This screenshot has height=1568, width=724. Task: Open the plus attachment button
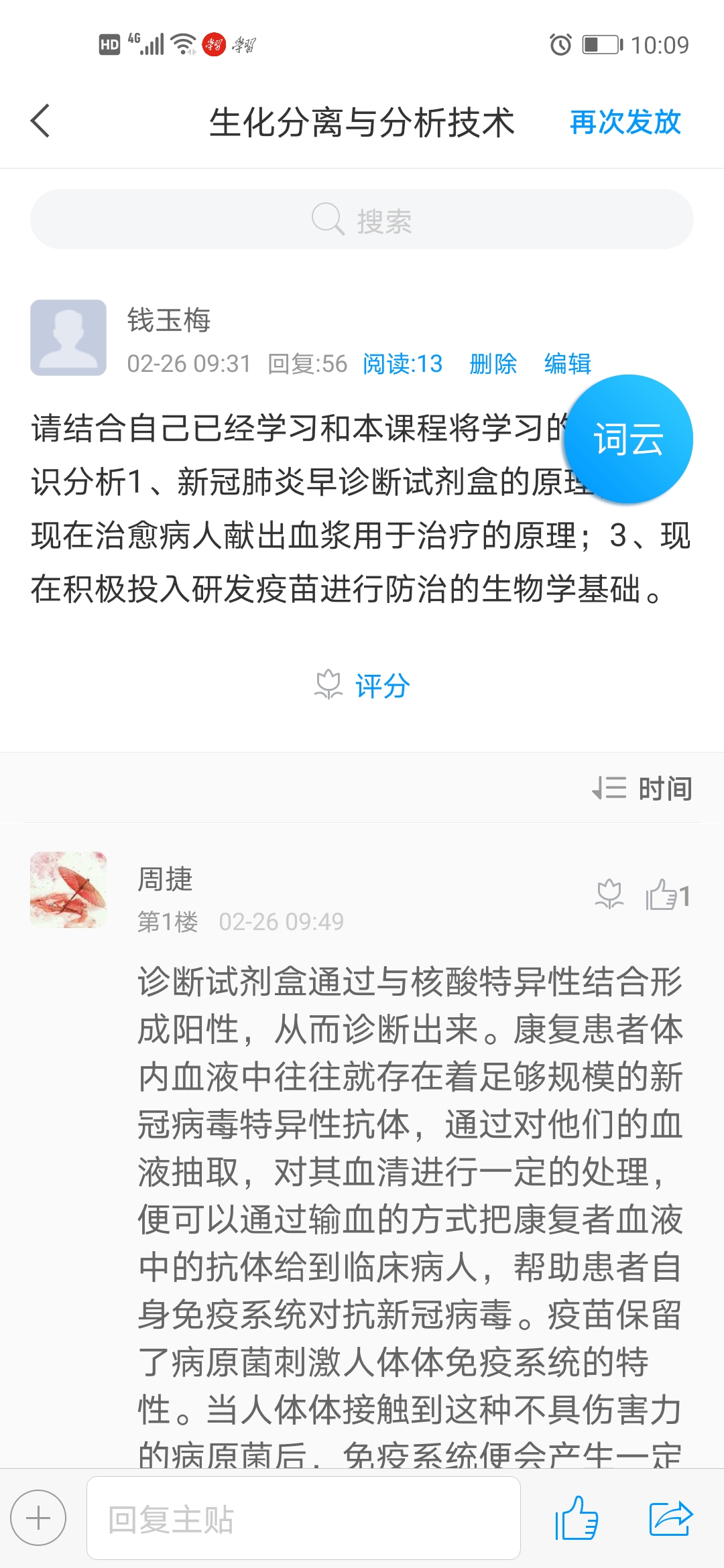[38, 1518]
